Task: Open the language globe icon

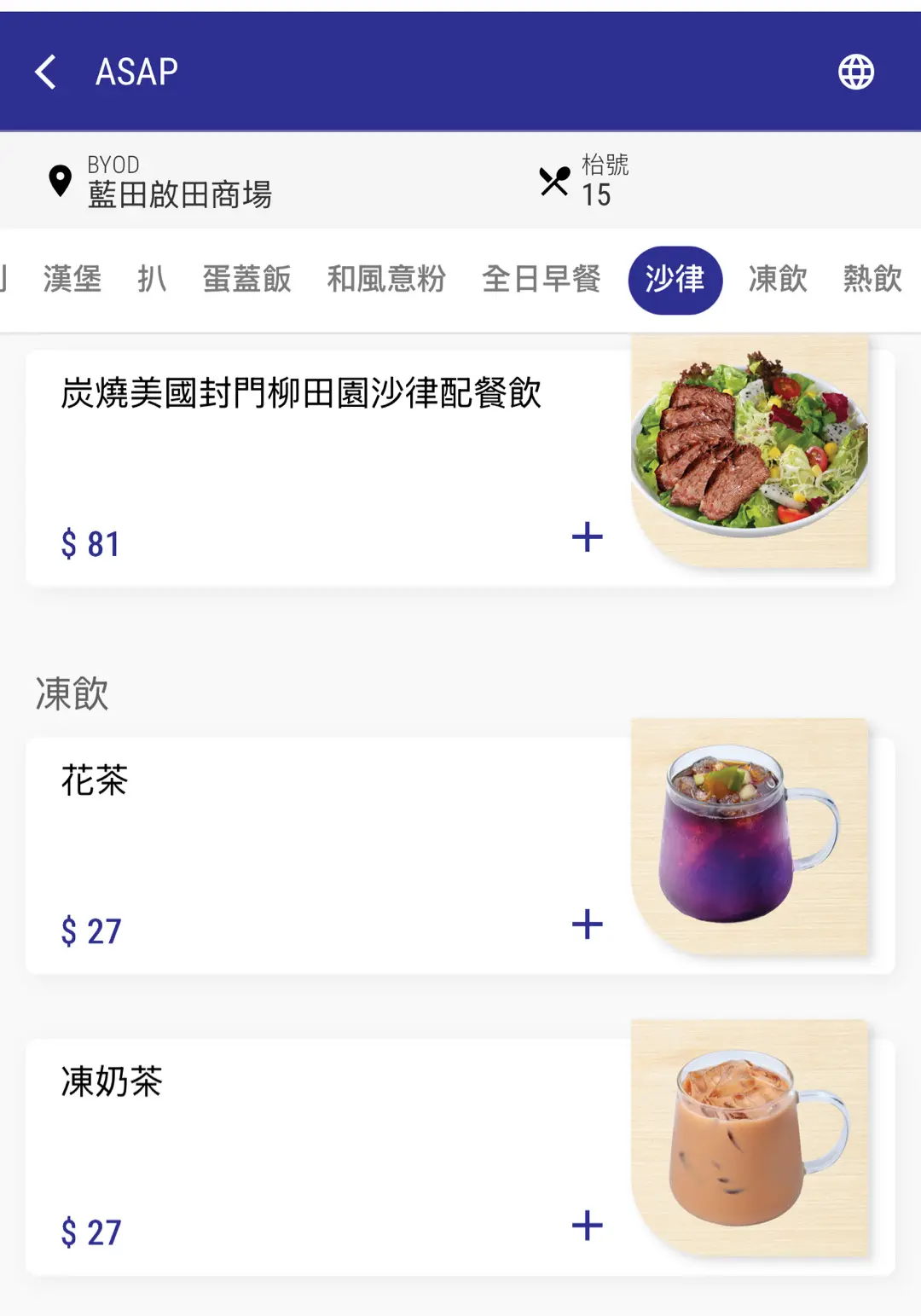Action: [855, 72]
